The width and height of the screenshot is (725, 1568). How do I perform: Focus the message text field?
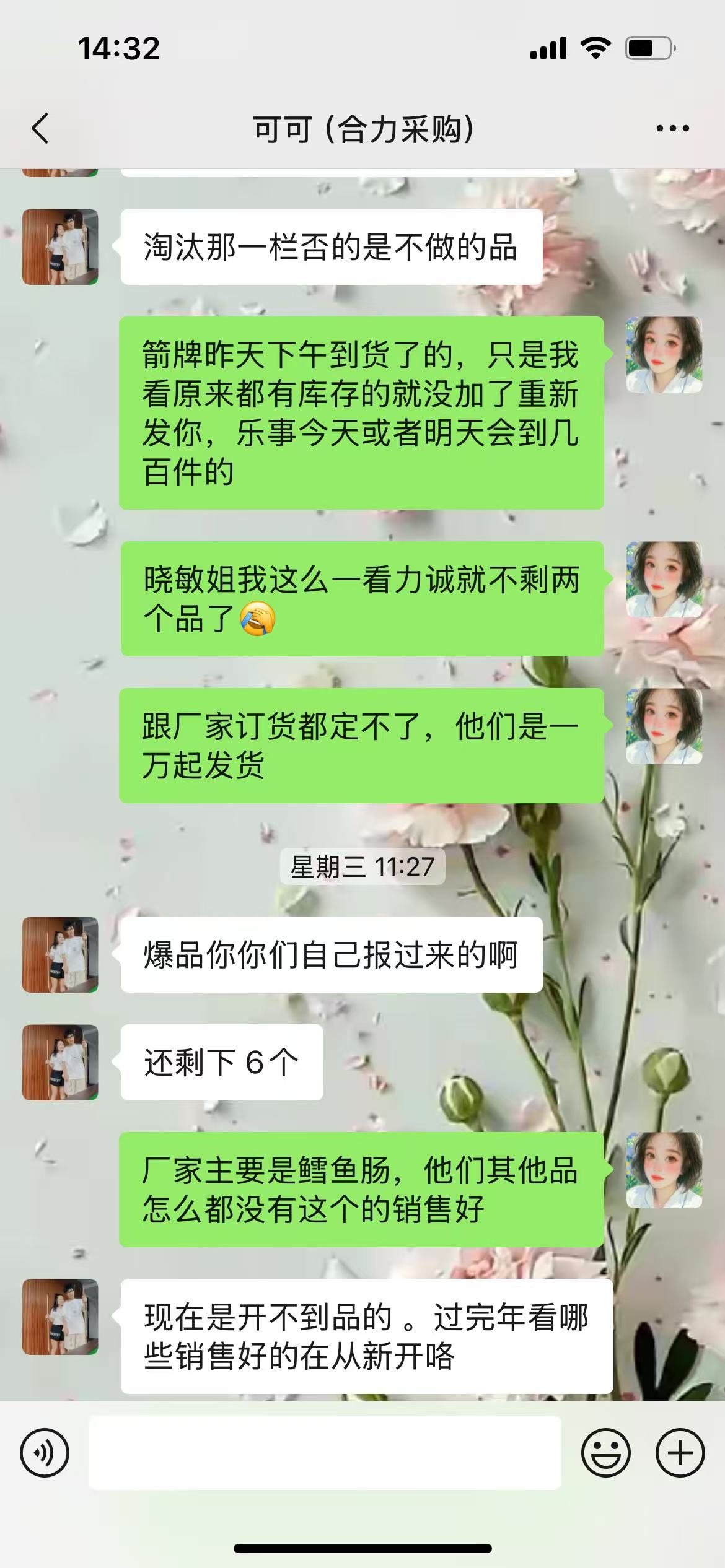click(325, 1453)
